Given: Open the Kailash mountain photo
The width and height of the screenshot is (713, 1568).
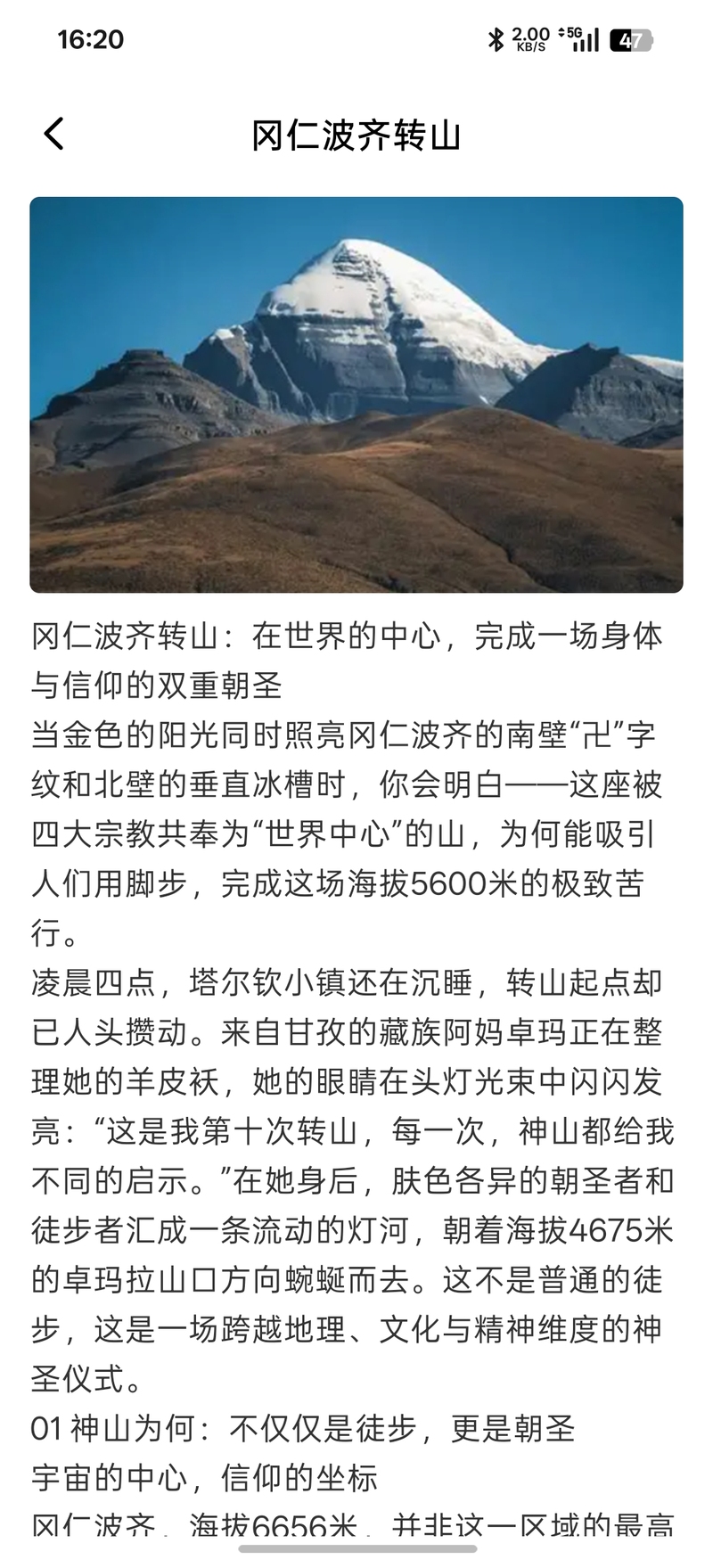Looking at the screenshot, I should click(x=356, y=394).
